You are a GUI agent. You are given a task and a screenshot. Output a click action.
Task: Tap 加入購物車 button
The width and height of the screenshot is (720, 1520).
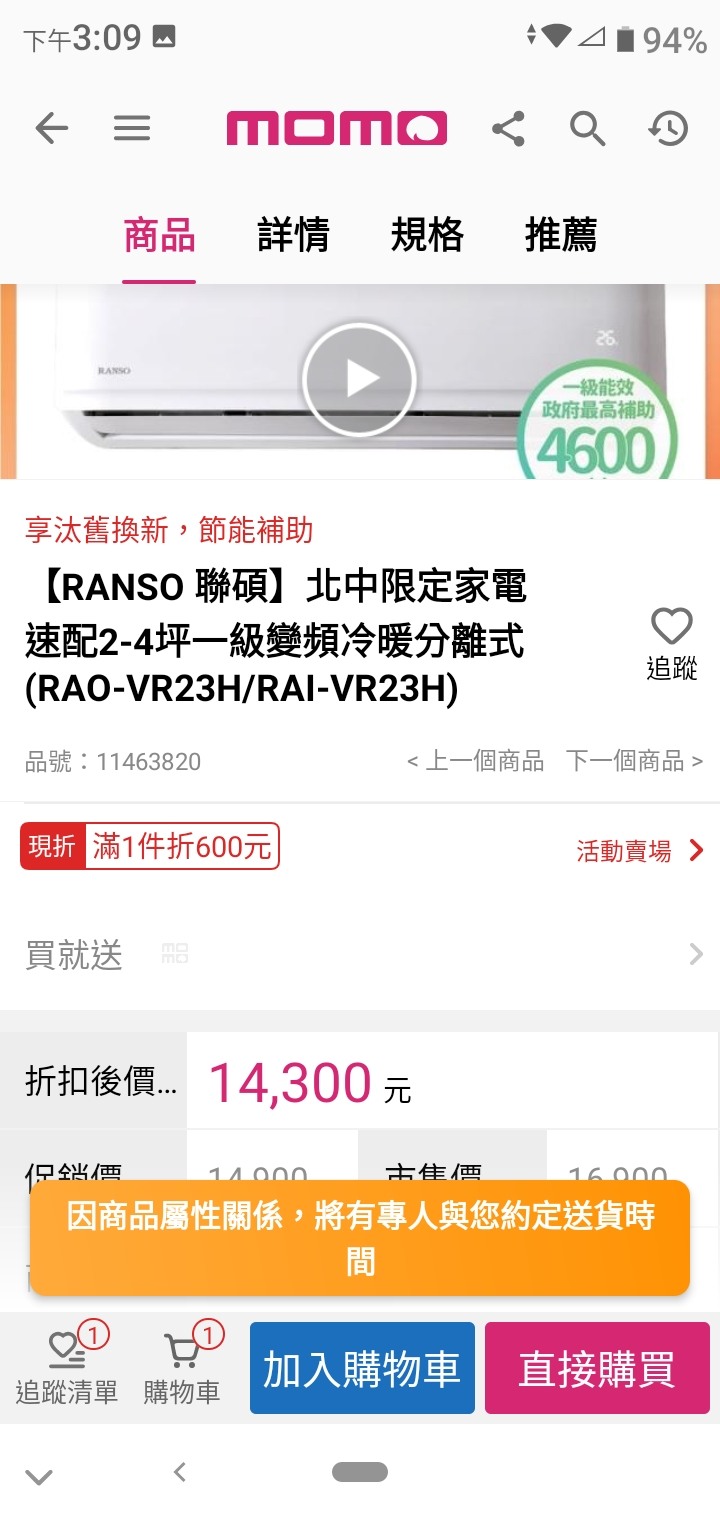pyautogui.click(x=362, y=1368)
